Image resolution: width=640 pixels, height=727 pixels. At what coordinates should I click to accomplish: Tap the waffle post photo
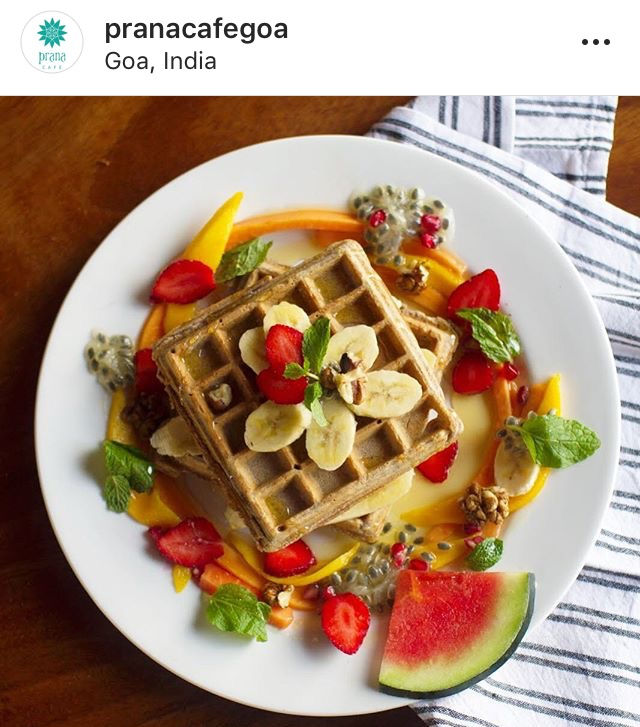320,411
